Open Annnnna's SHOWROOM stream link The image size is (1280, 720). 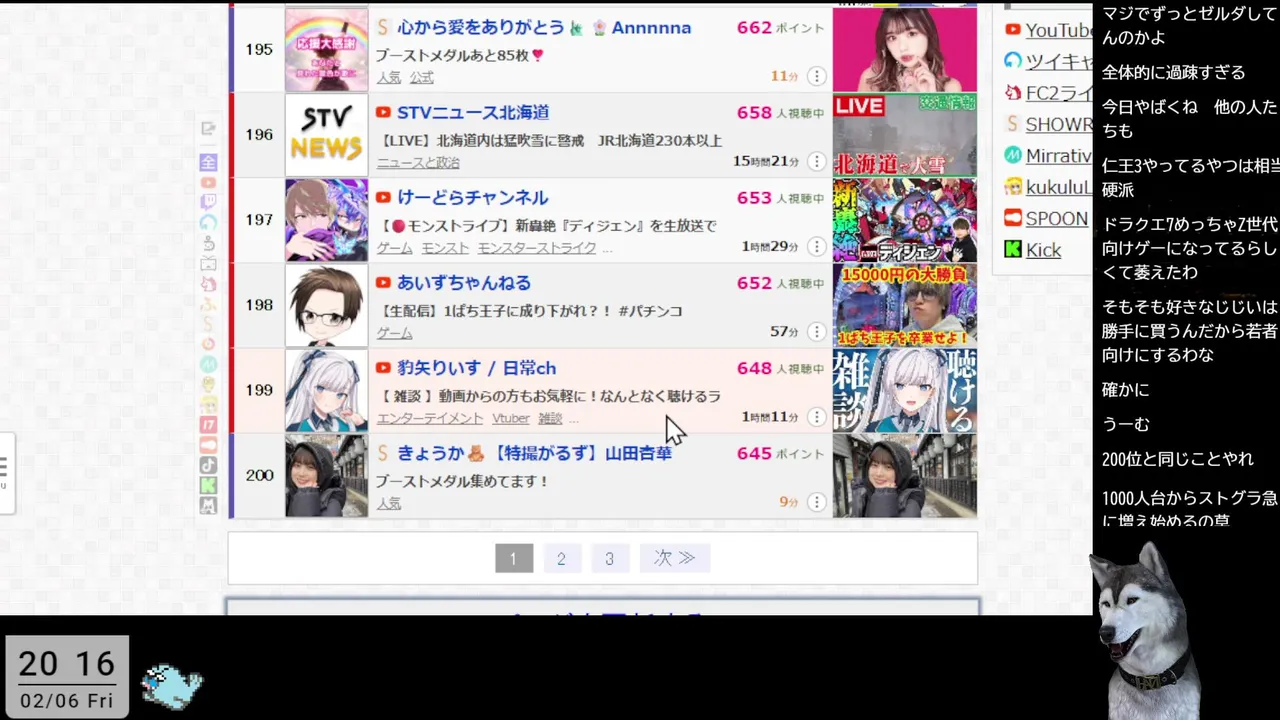543,28
